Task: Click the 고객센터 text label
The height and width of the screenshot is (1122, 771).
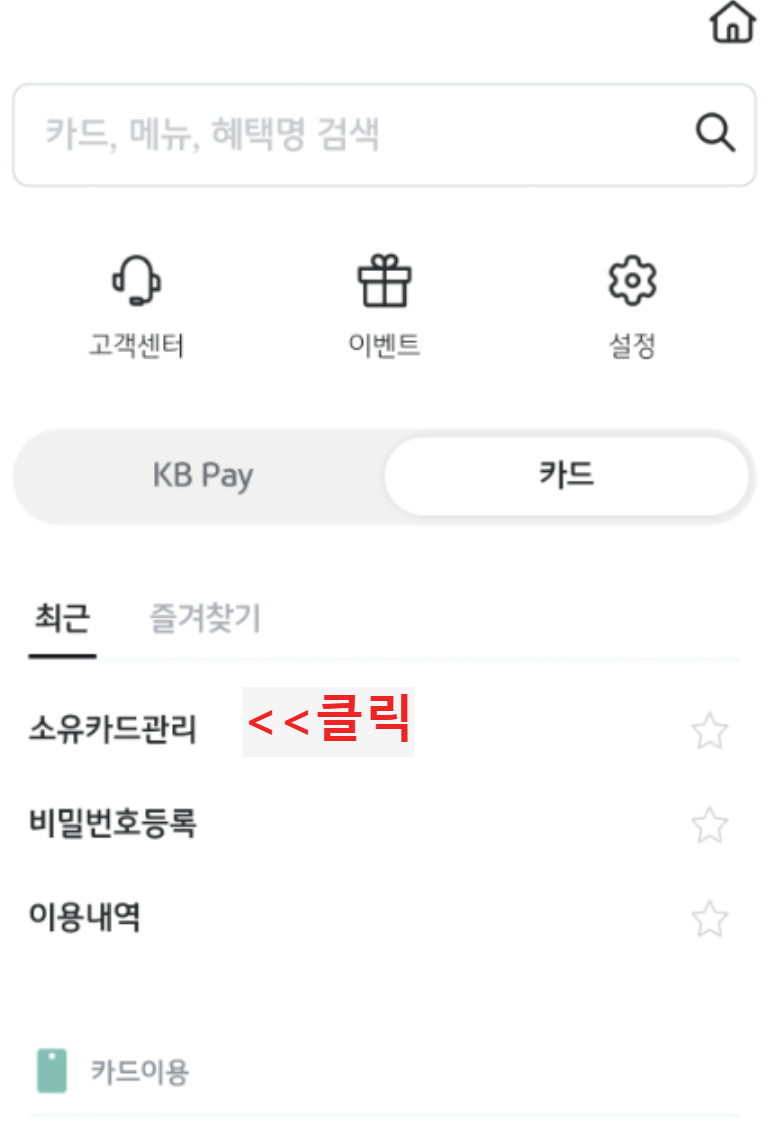Action: 137,340
